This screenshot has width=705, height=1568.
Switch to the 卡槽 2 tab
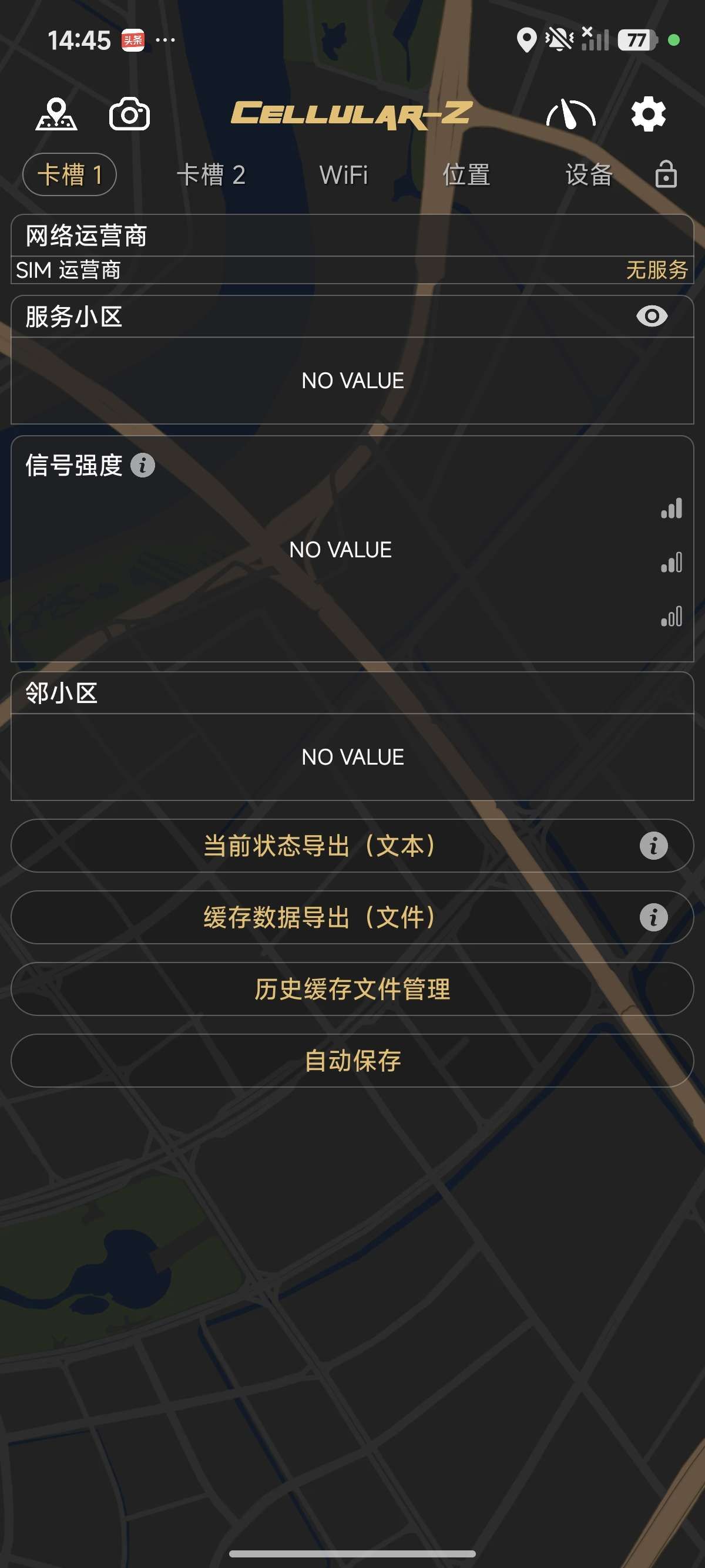211,174
